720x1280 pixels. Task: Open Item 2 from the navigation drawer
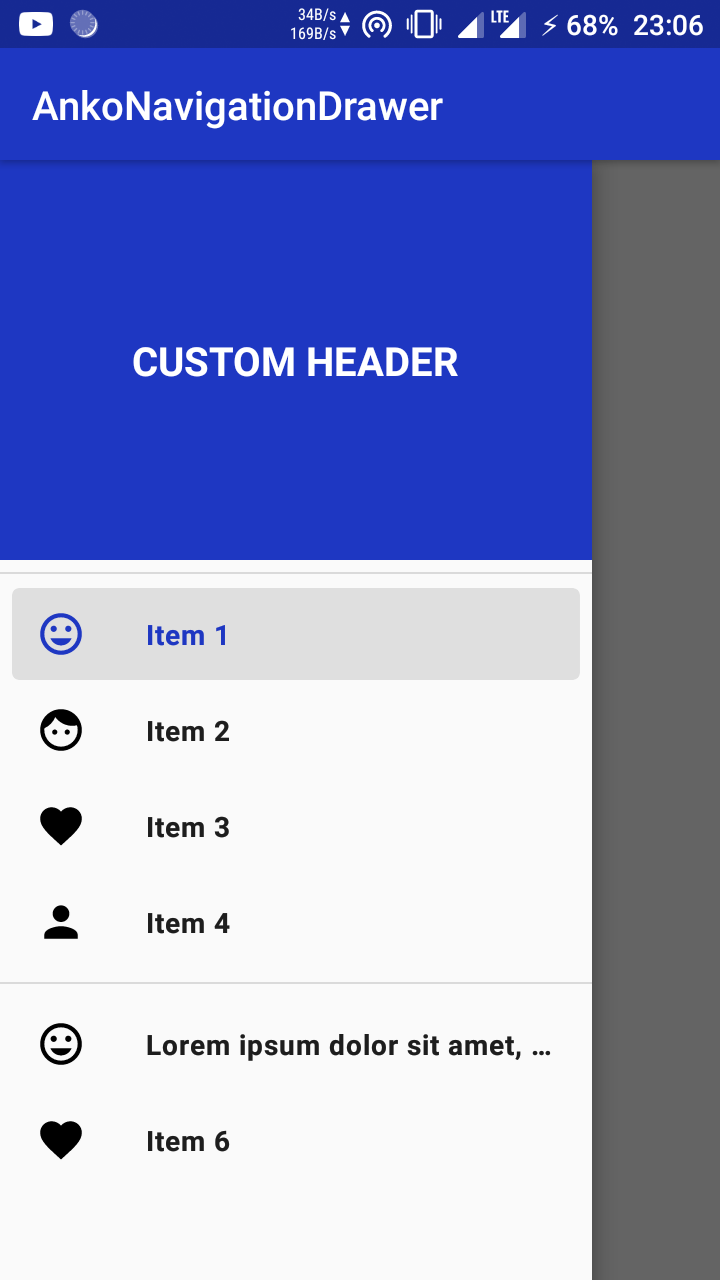coord(295,731)
